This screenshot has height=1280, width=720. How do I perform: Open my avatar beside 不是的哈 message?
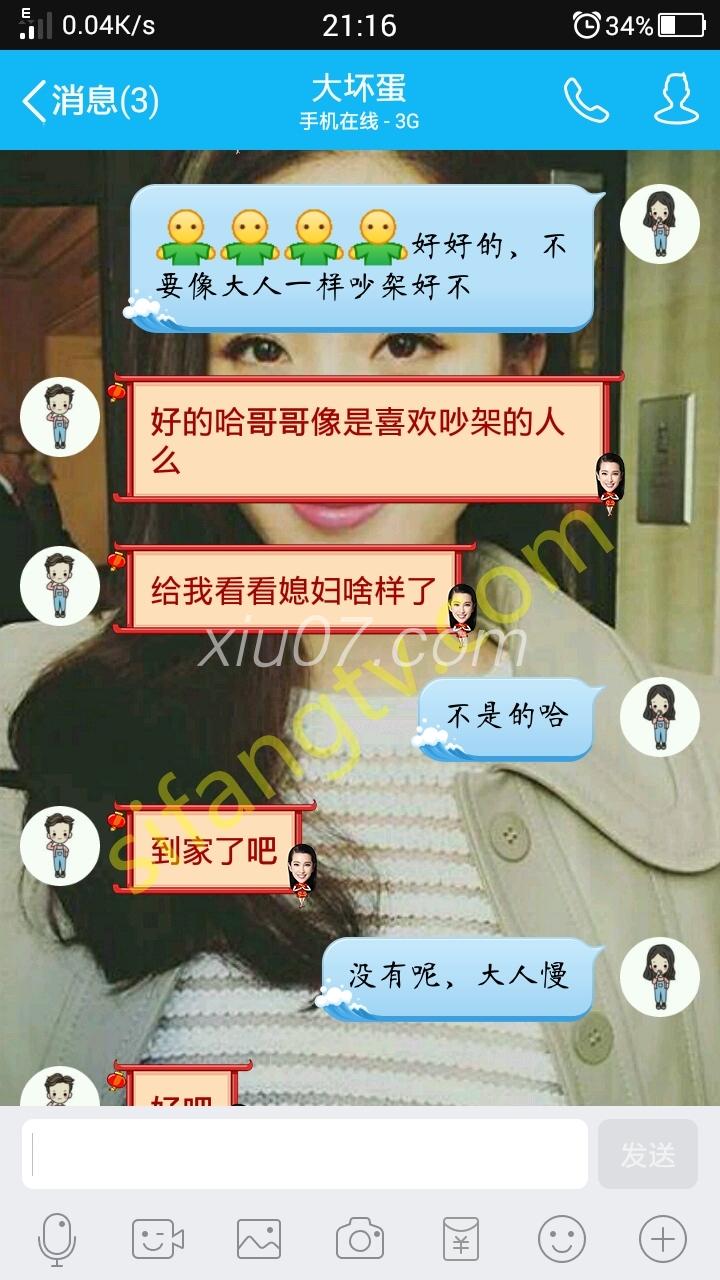pyautogui.click(x=659, y=717)
